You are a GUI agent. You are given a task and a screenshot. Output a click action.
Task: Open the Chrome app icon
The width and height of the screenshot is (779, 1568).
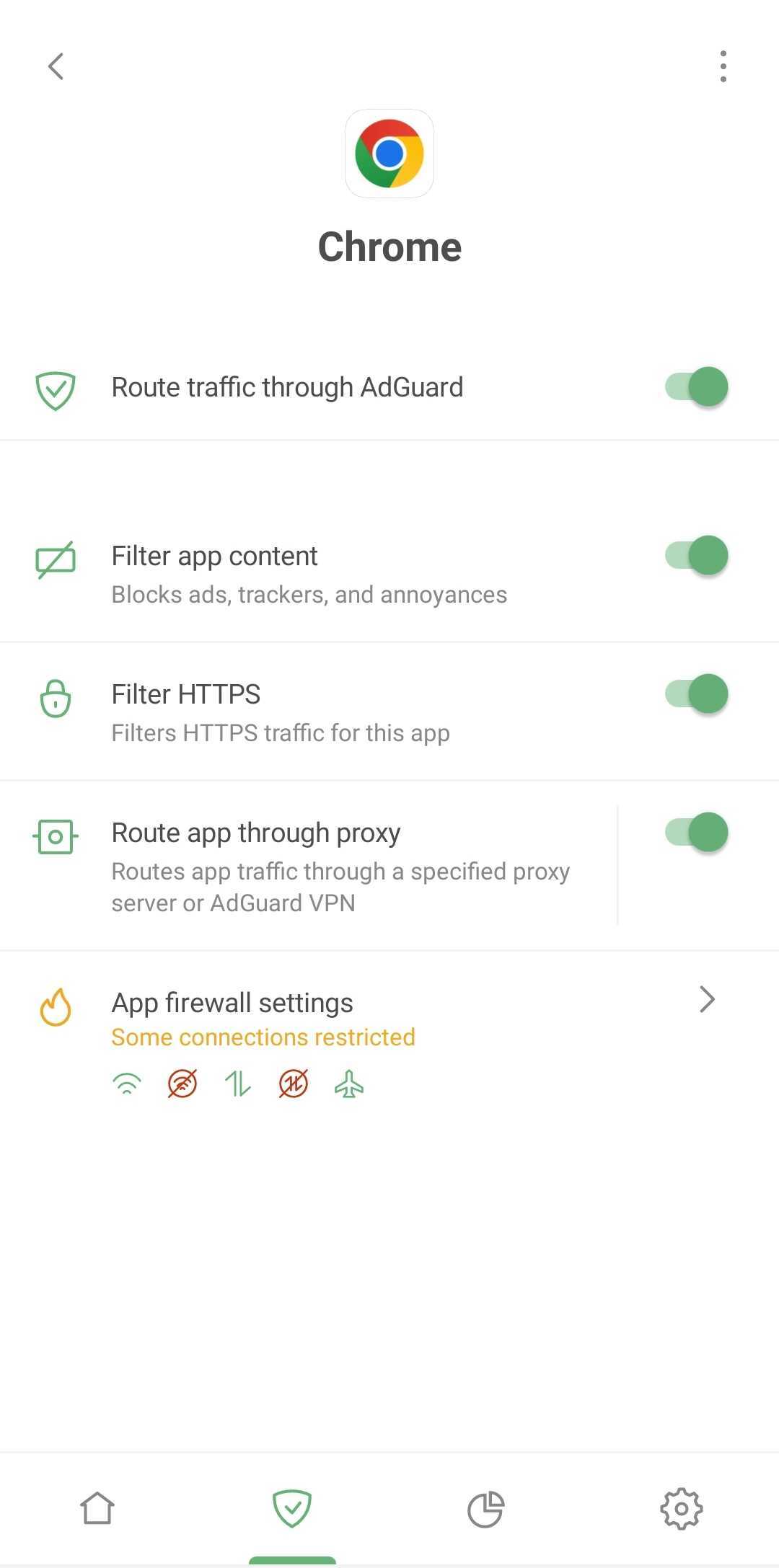[389, 154]
